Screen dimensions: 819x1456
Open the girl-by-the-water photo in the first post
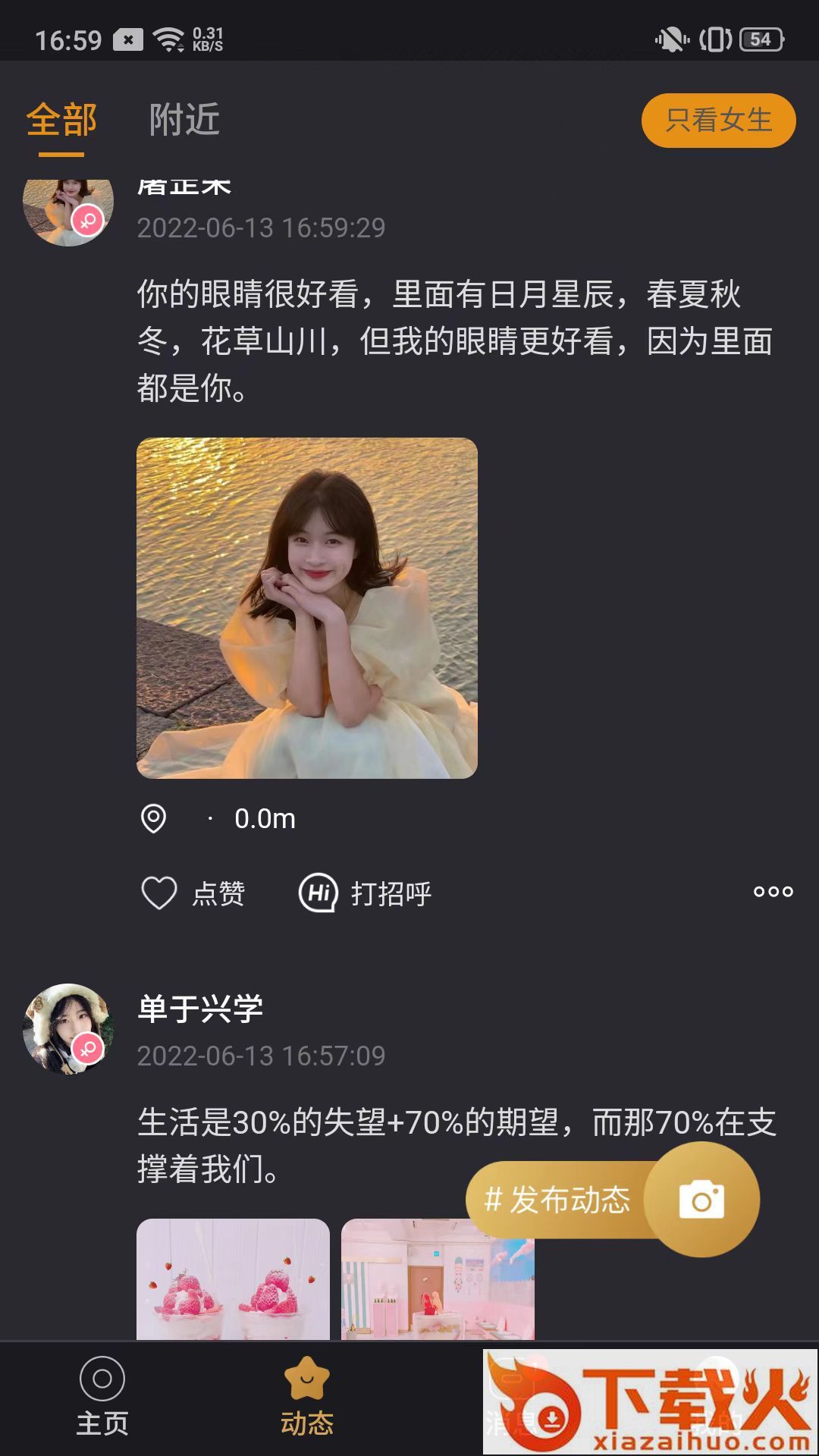pyautogui.click(x=306, y=607)
